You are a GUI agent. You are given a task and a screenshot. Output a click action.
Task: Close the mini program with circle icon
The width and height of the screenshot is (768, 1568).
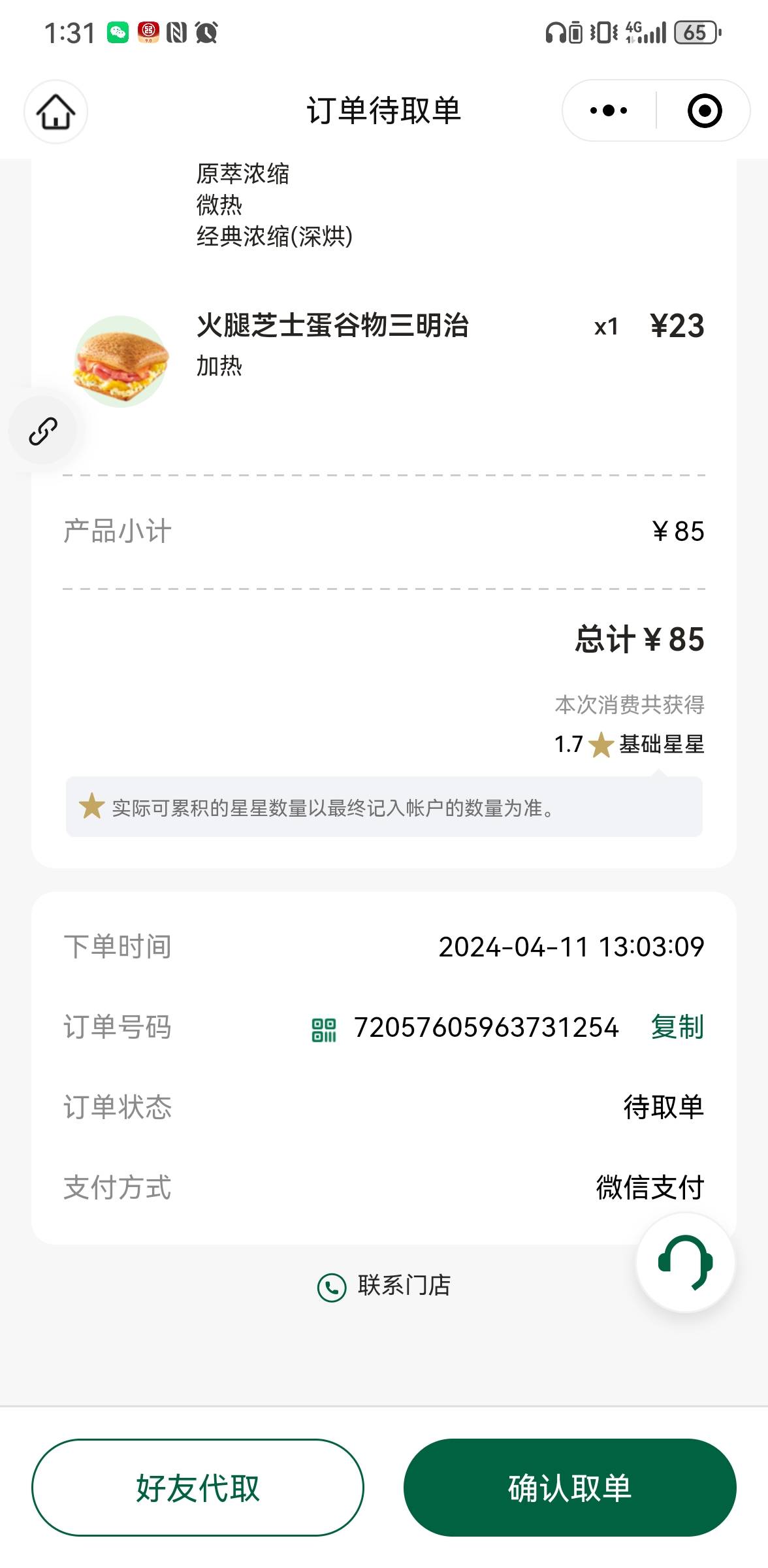705,110
